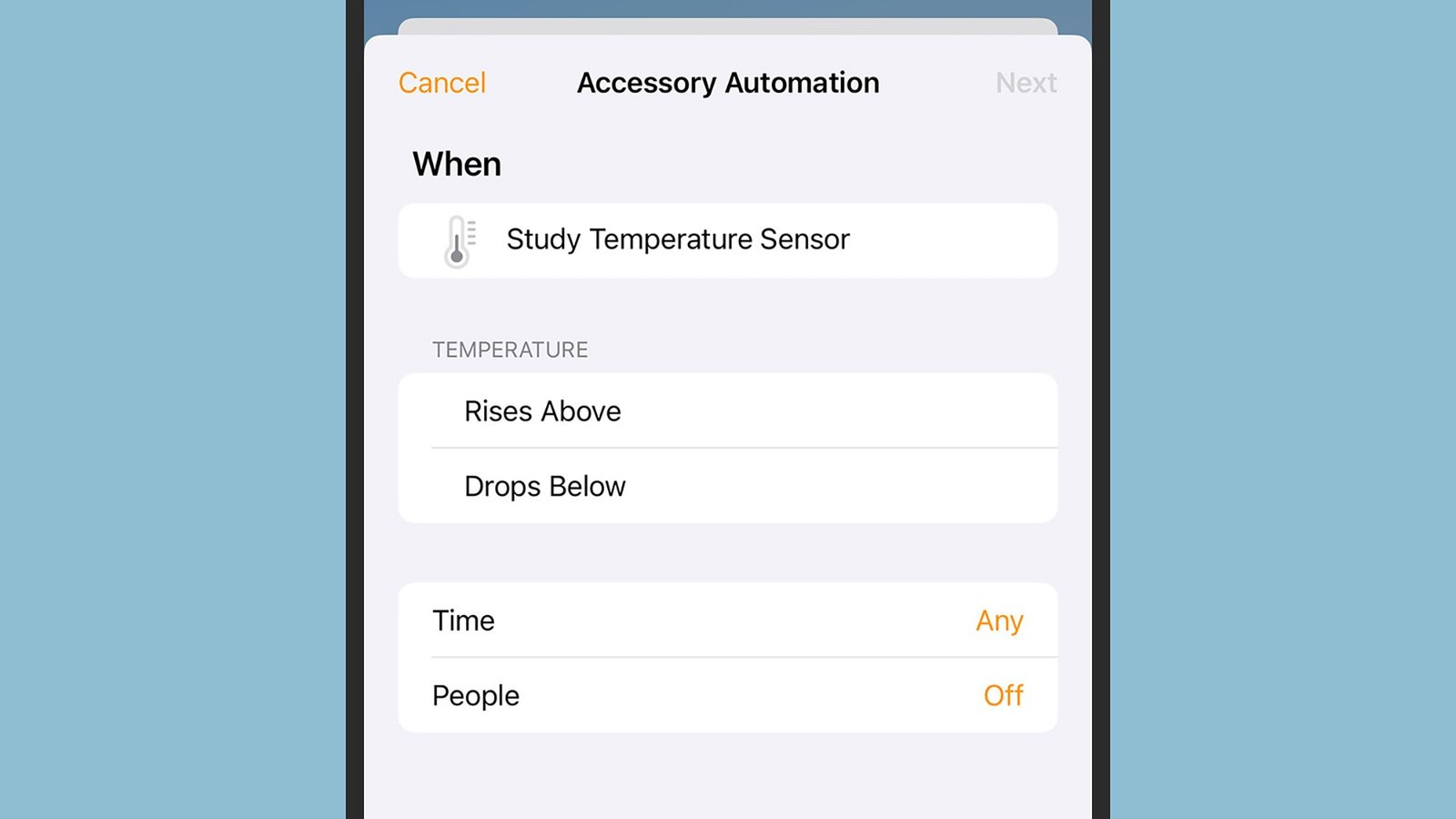1456x819 pixels.
Task: Select the Rises Above temperature option
Action: point(726,411)
